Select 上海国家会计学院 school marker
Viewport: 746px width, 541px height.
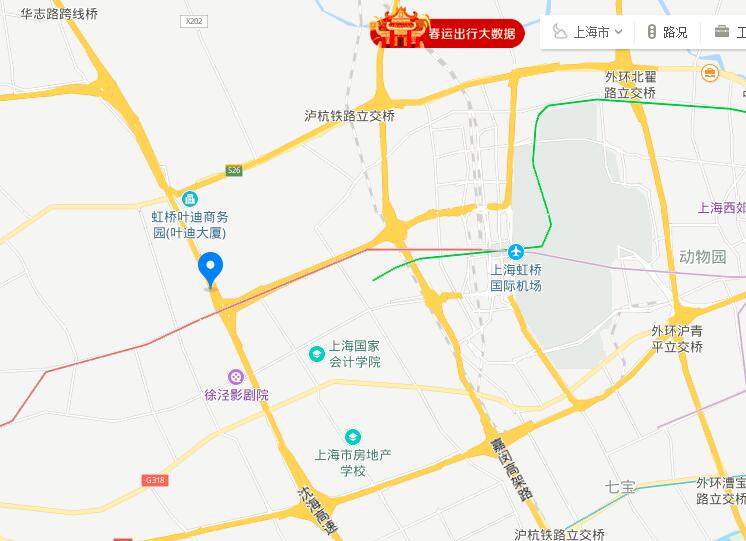[x=317, y=353]
